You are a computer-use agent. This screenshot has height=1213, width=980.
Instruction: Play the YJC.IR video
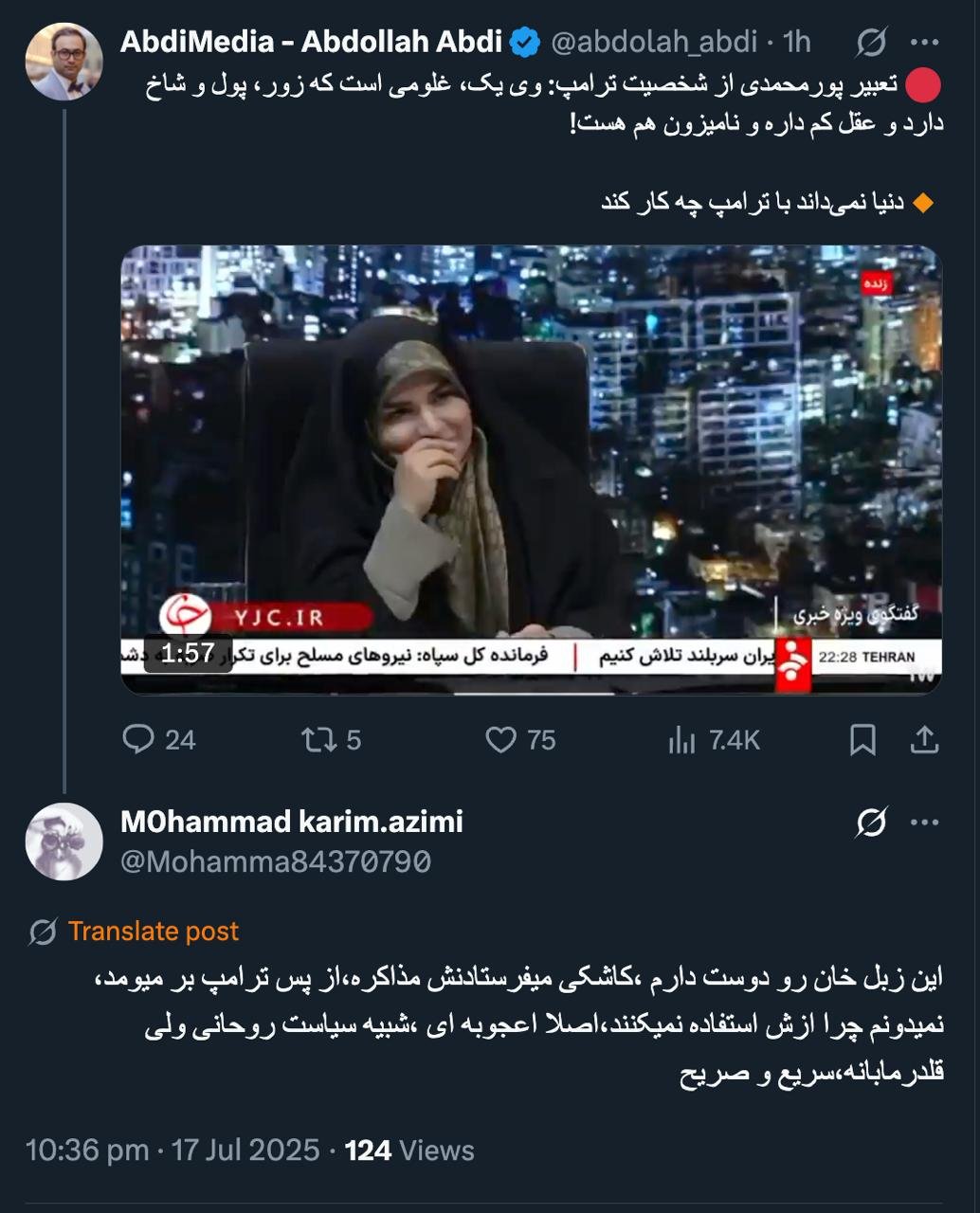point(531,469)
